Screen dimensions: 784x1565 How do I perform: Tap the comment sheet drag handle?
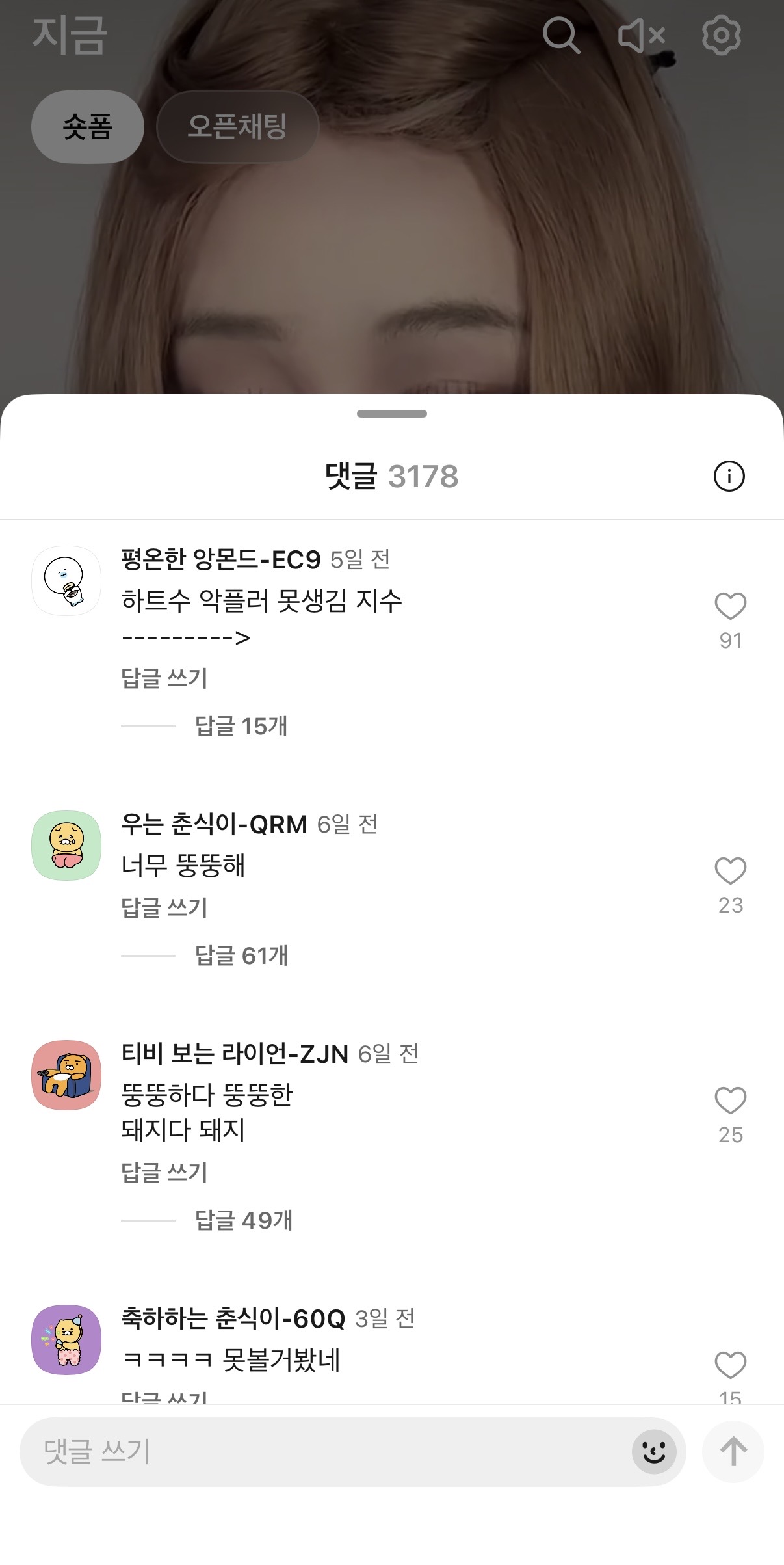click(x=392, y=414)
